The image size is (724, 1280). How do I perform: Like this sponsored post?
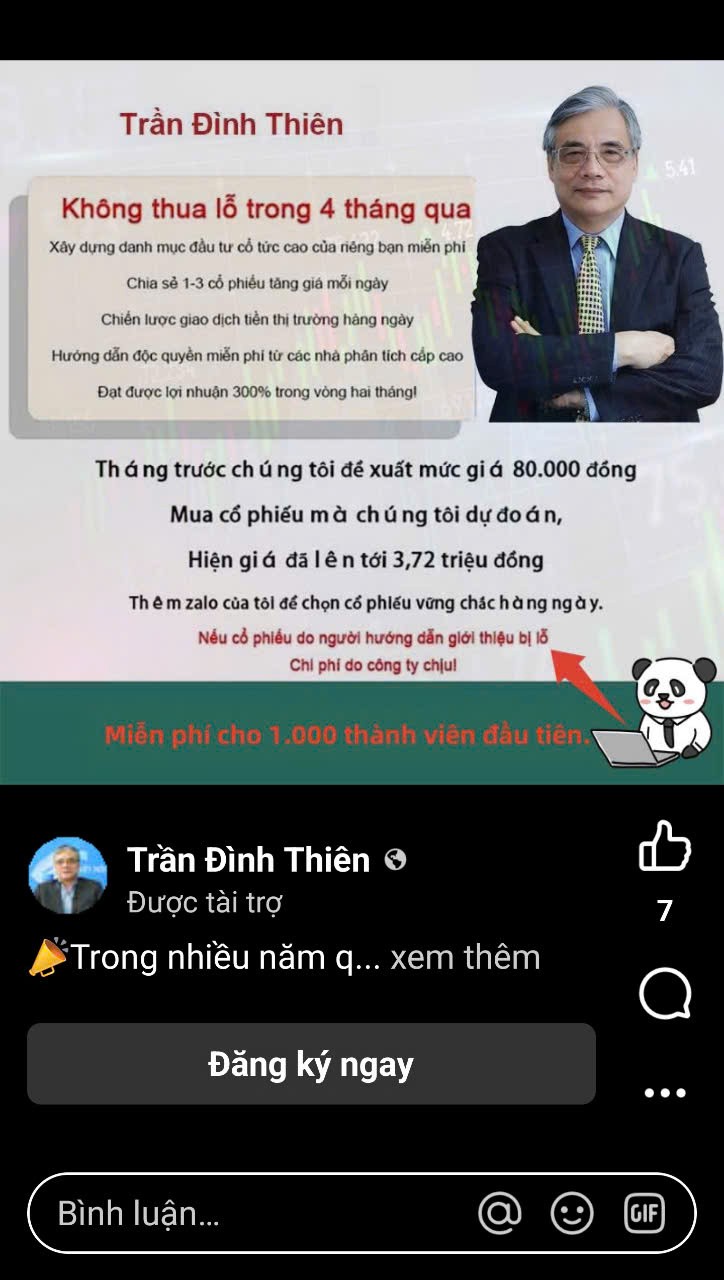click(x=664, y=847)
